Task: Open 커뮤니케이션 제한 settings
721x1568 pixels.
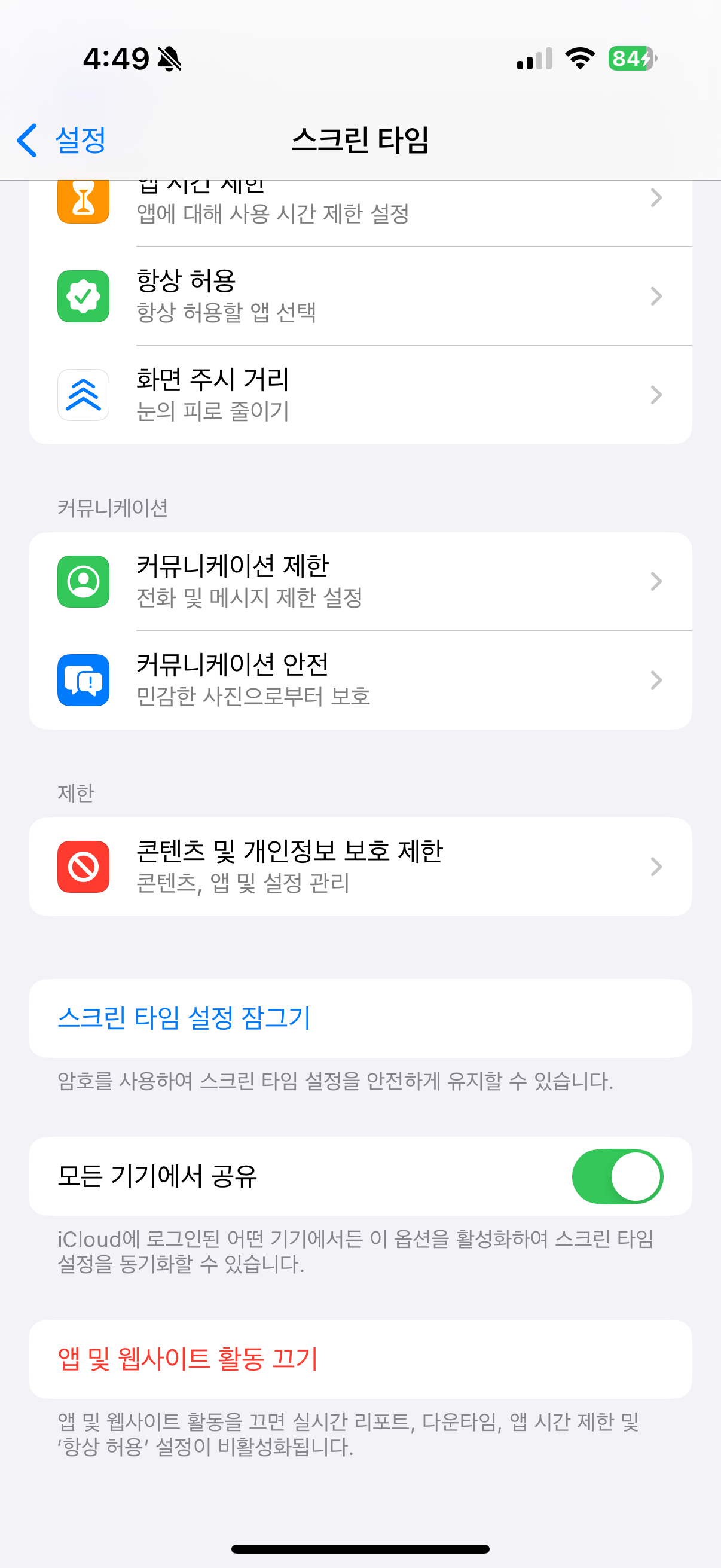Action: coord(359,581)
